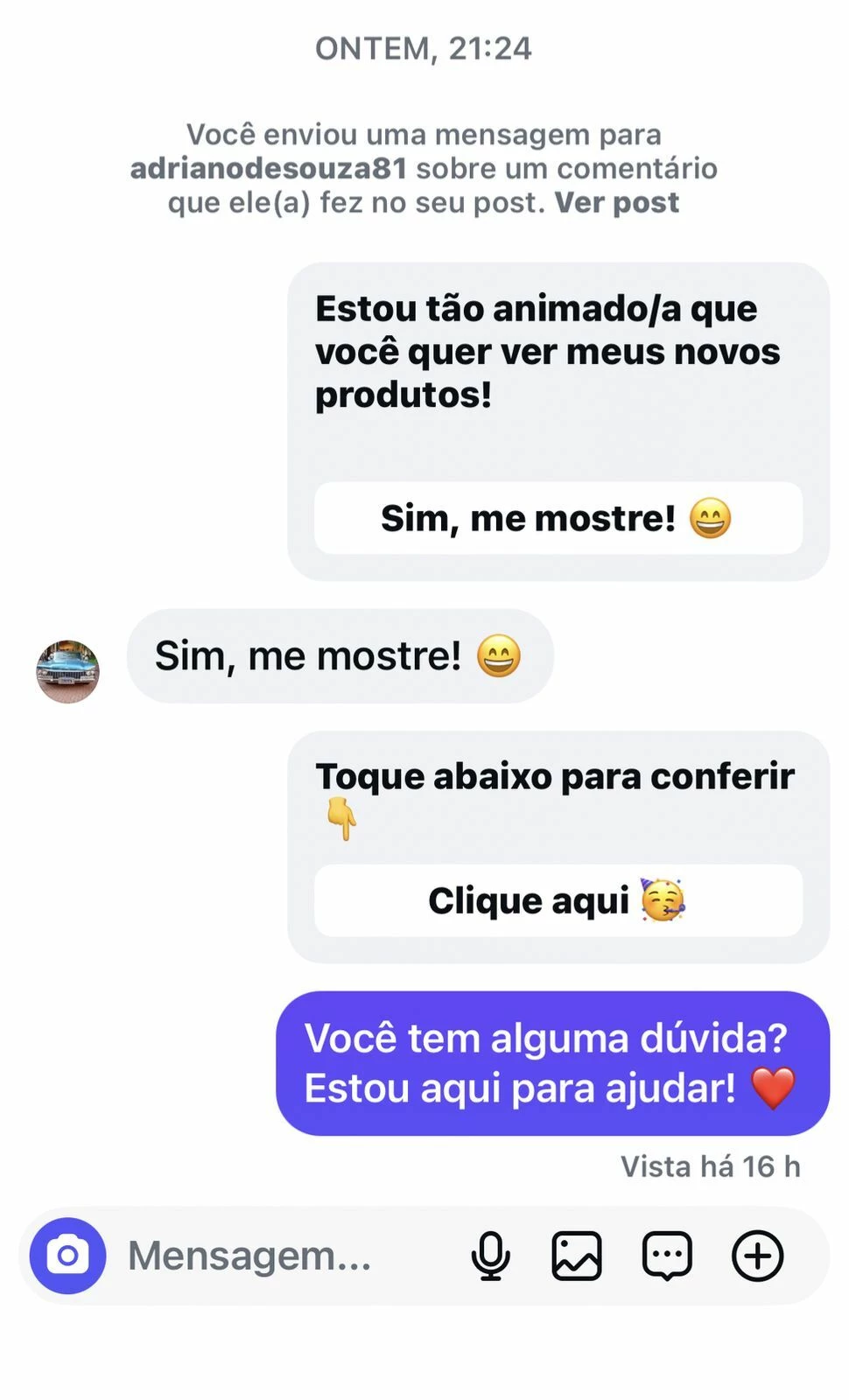Open the camera in the message bar
849x1400 pixels.
[67, 1256]
